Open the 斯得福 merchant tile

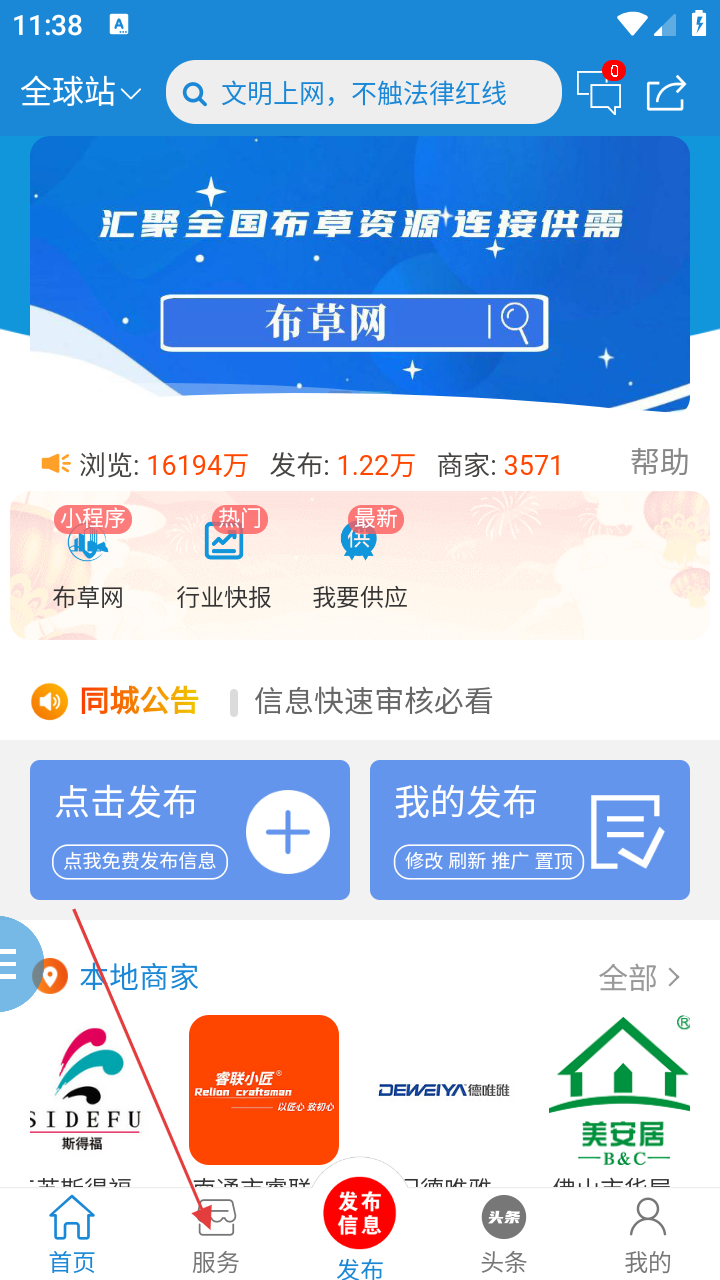pos(85,1090)
